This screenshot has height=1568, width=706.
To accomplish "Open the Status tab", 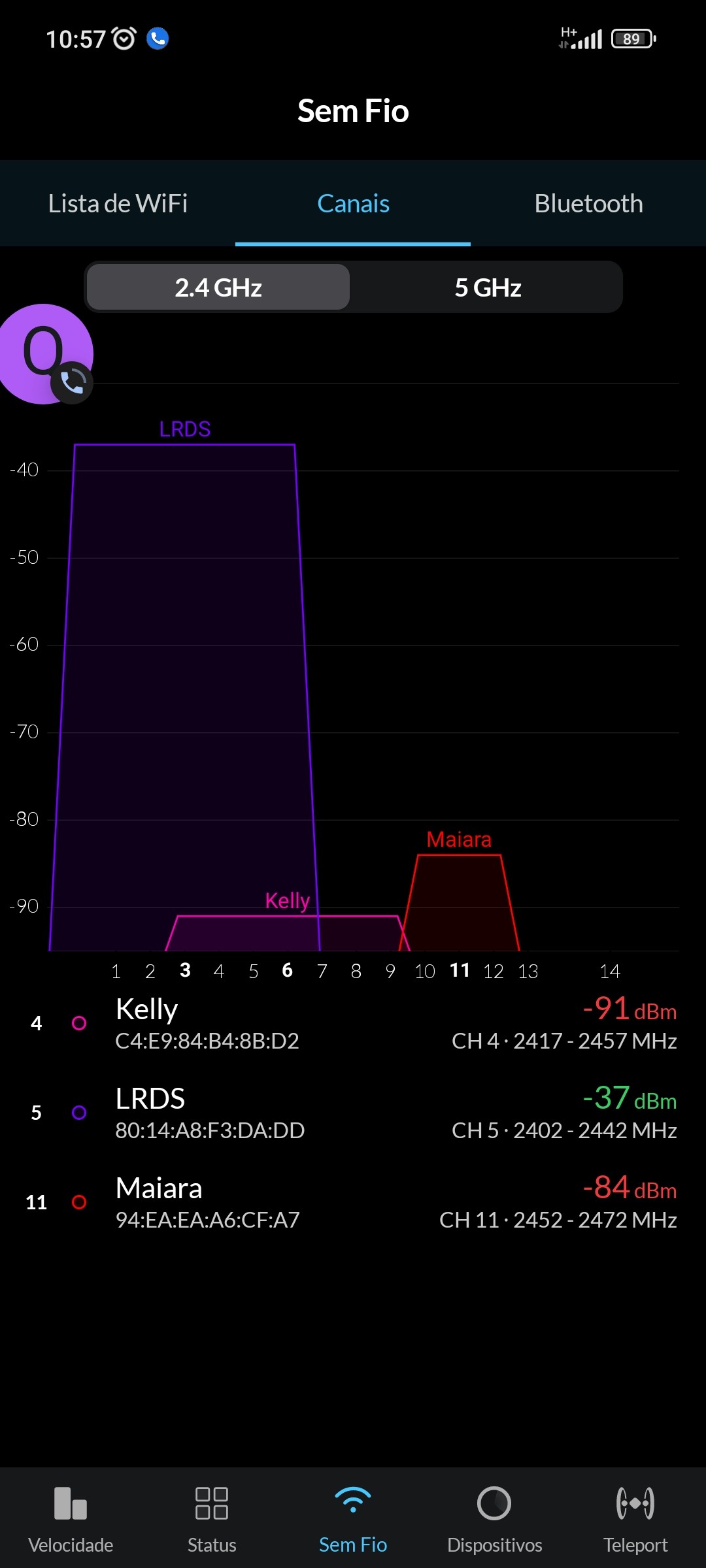I will click(212, 1517).
